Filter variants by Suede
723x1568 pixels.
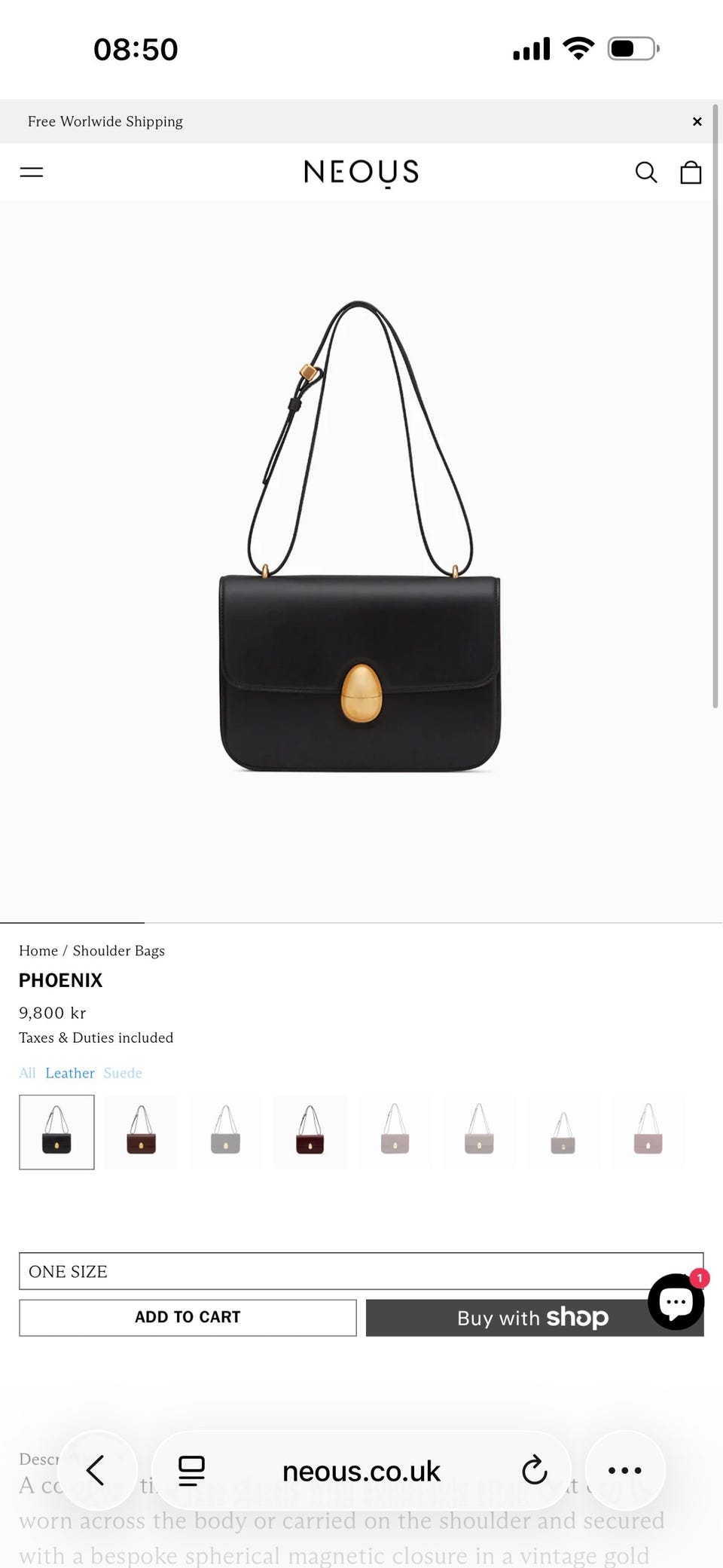tap(123, 1073)
